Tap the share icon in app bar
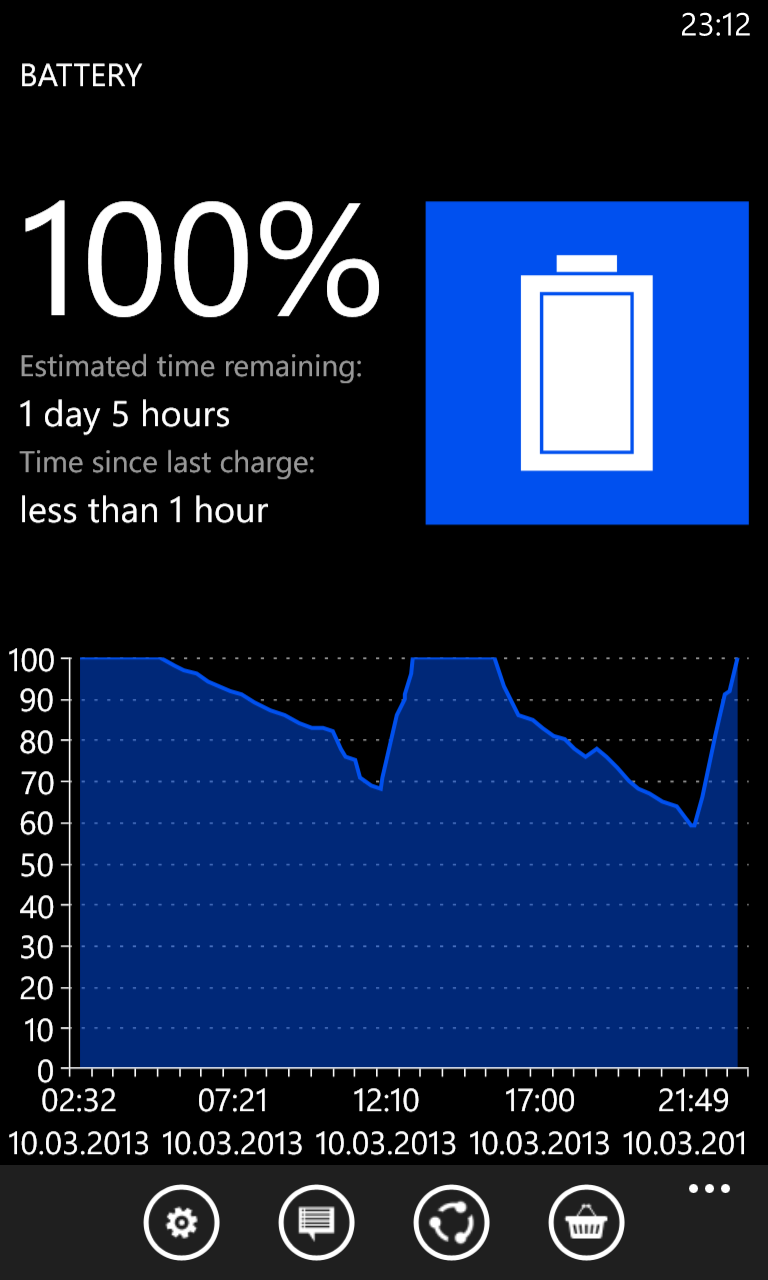 pos(451,1222)
